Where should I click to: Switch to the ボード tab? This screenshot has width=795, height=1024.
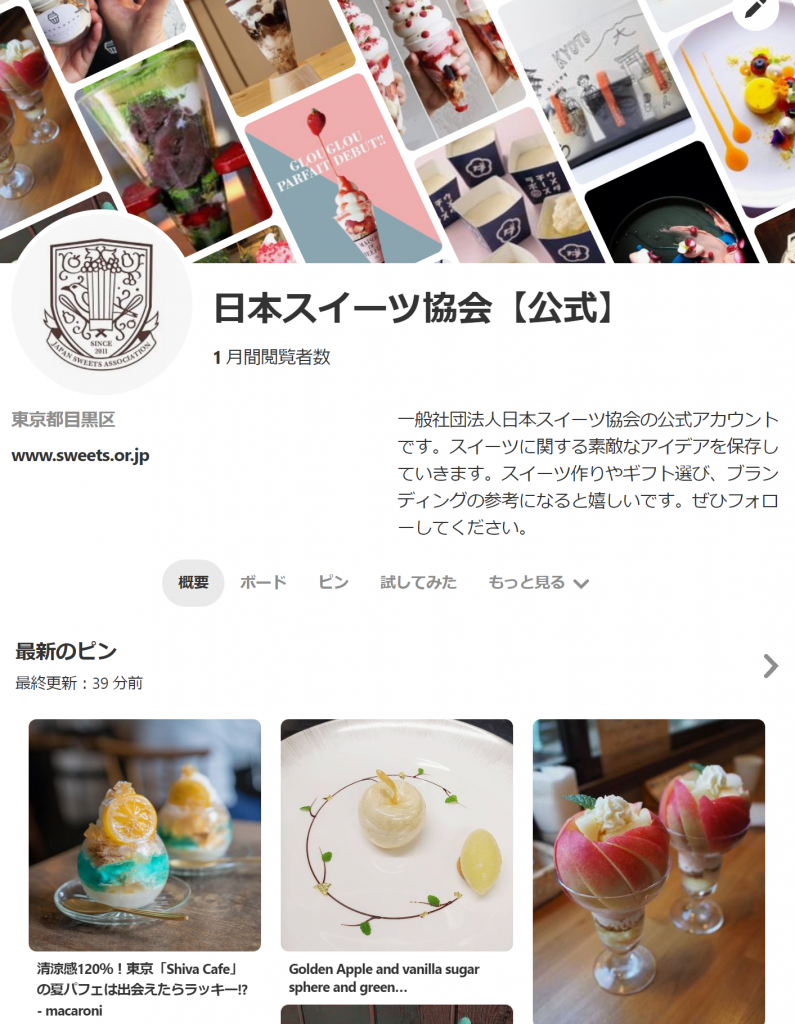pyautogui.click(x=263, y=583)
